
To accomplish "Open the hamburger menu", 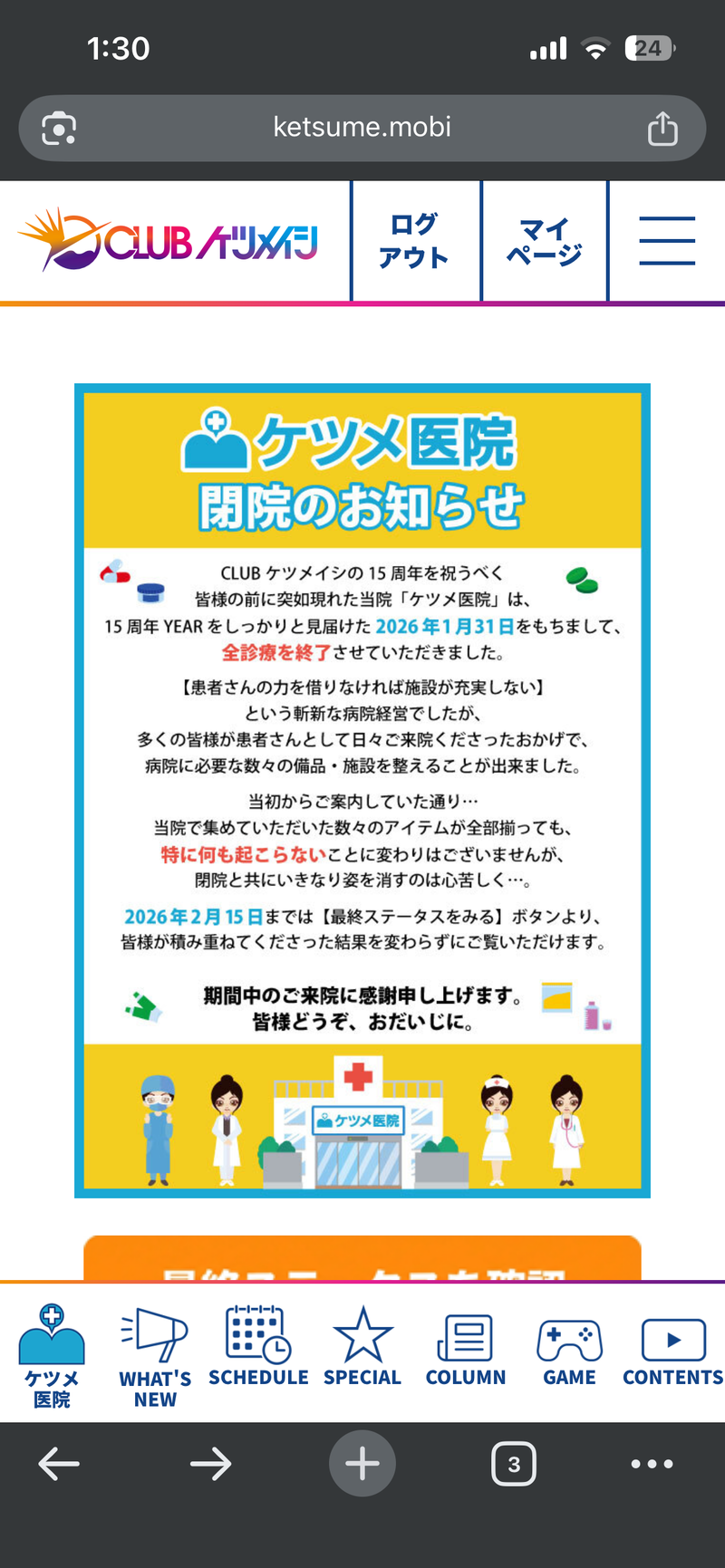I will [667, 241].
